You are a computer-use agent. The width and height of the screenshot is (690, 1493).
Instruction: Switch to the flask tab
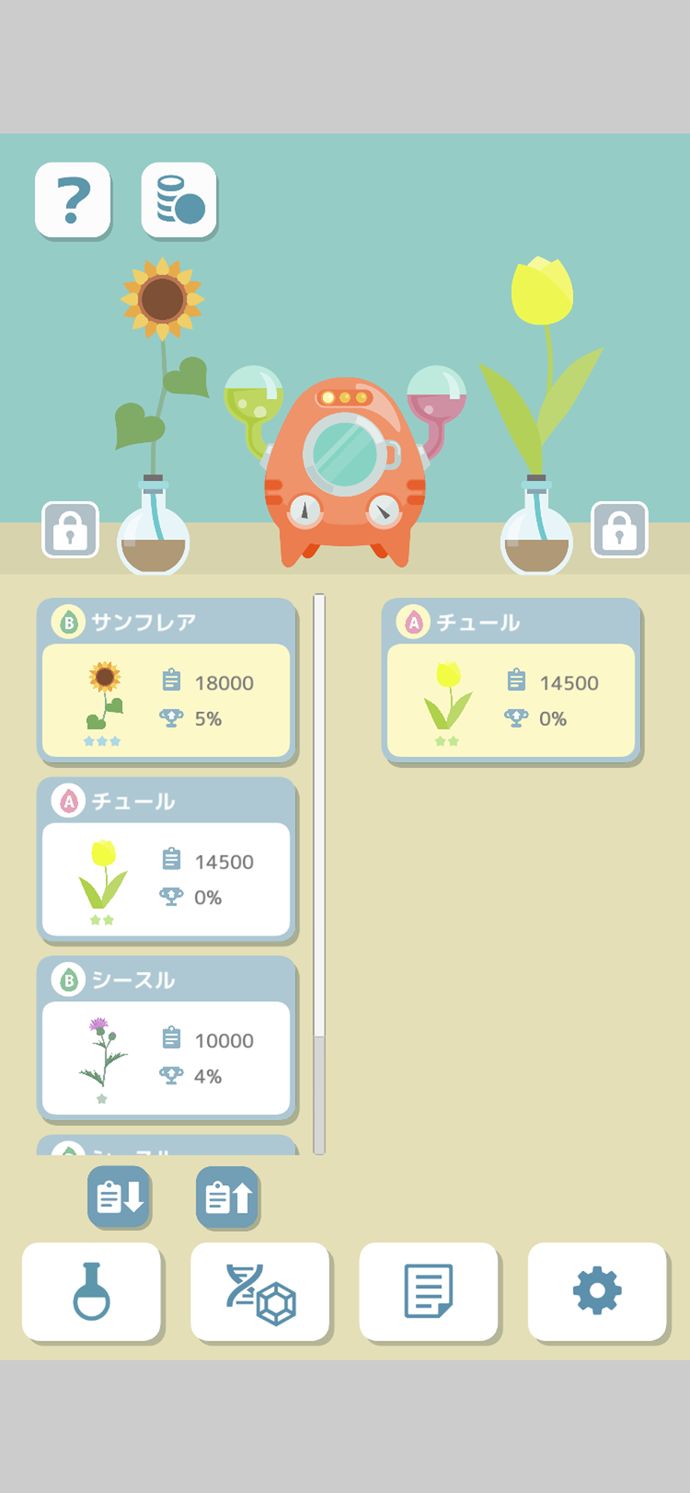point(91,1291)
